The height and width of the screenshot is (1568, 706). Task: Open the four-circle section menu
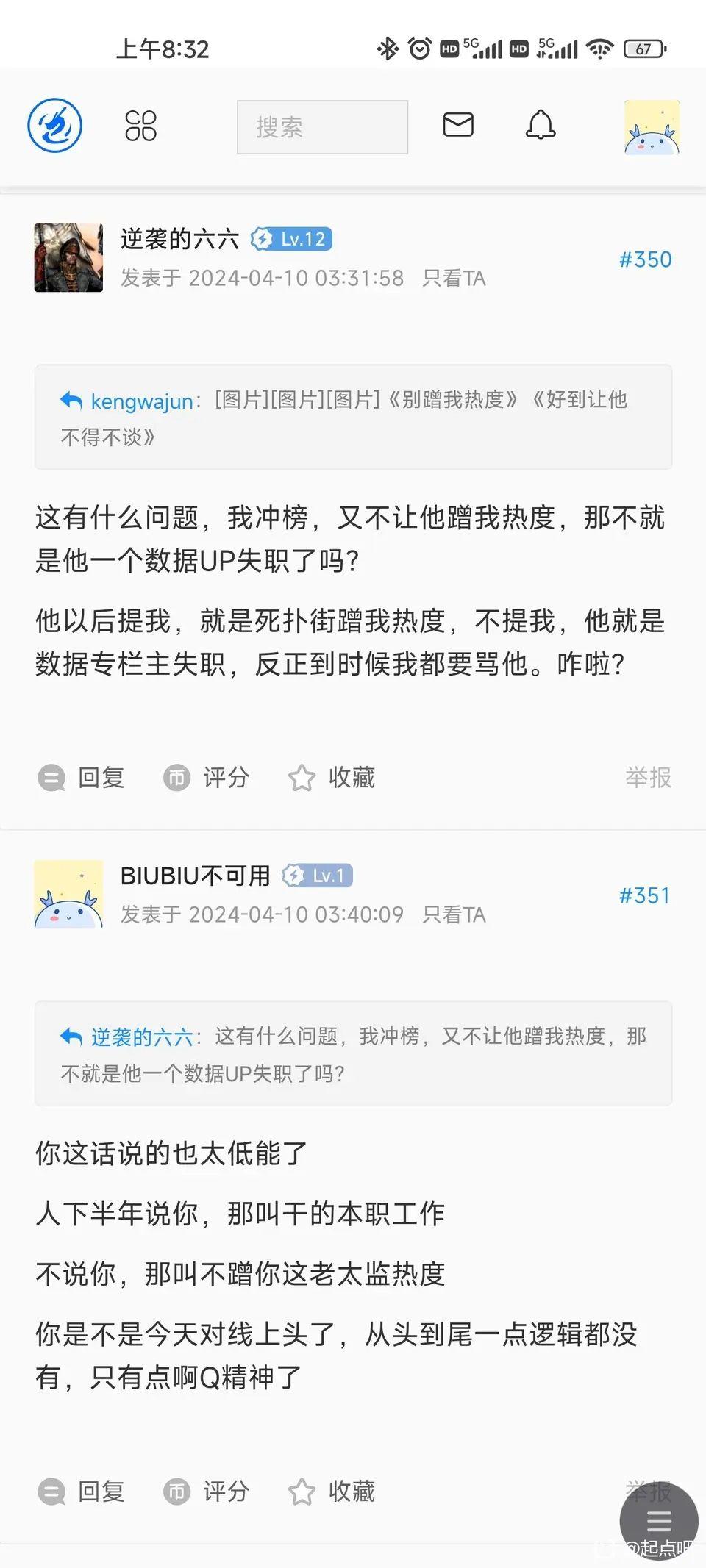pyautogui.click(x=140, y=126)
